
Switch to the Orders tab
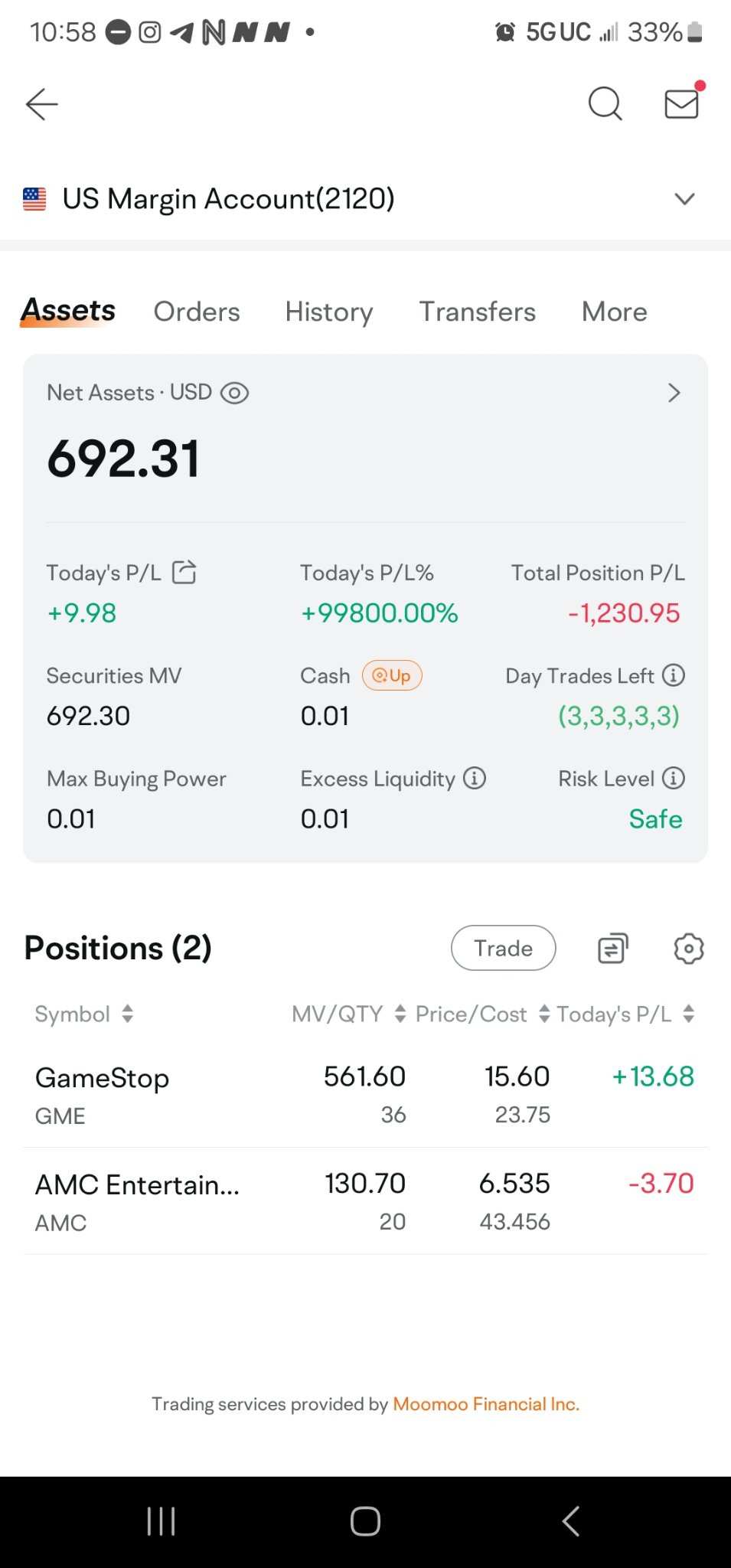(x=197, y=312)
